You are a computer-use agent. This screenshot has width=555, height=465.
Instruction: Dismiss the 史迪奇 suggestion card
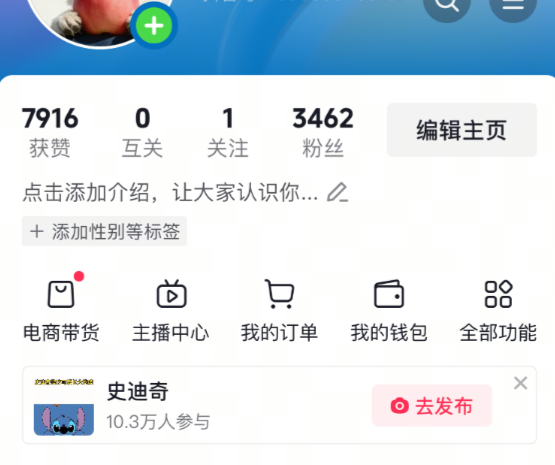[521, 383]
